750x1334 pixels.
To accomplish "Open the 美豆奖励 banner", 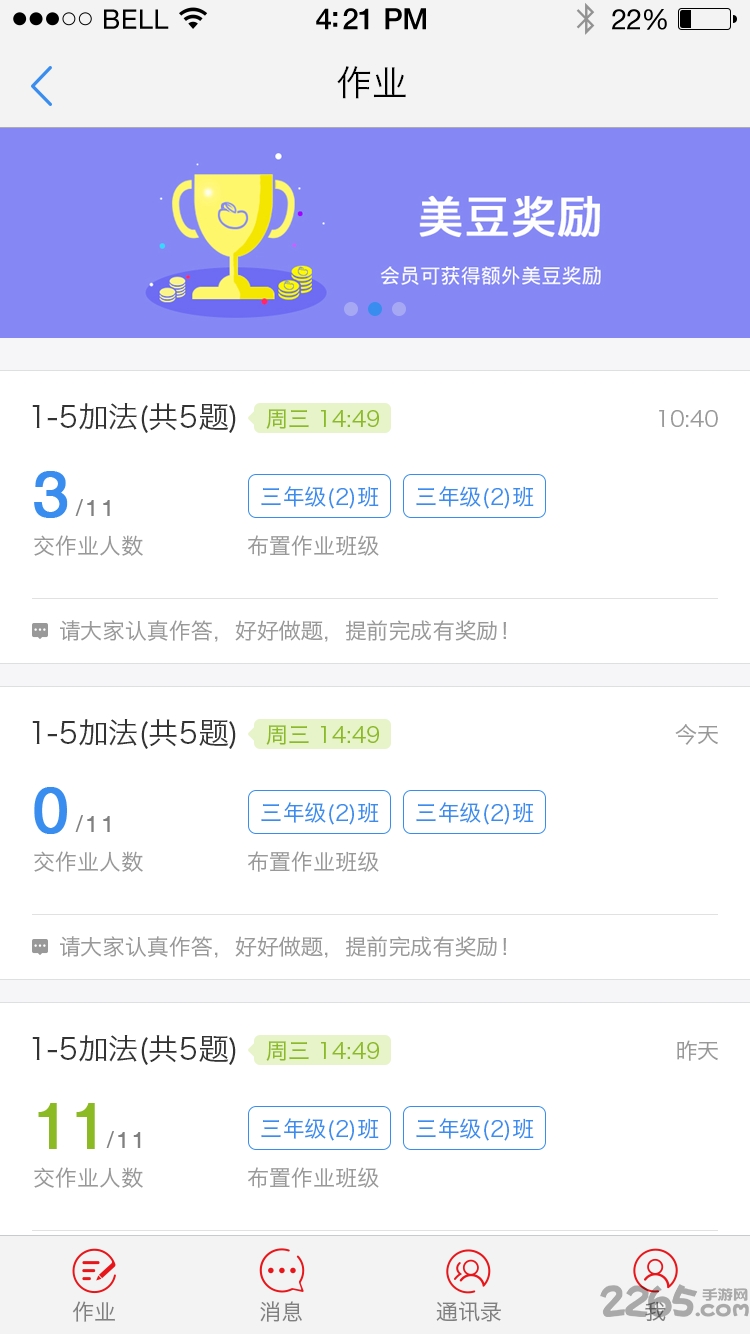I will pyautogui.click(x=375, y=232).
